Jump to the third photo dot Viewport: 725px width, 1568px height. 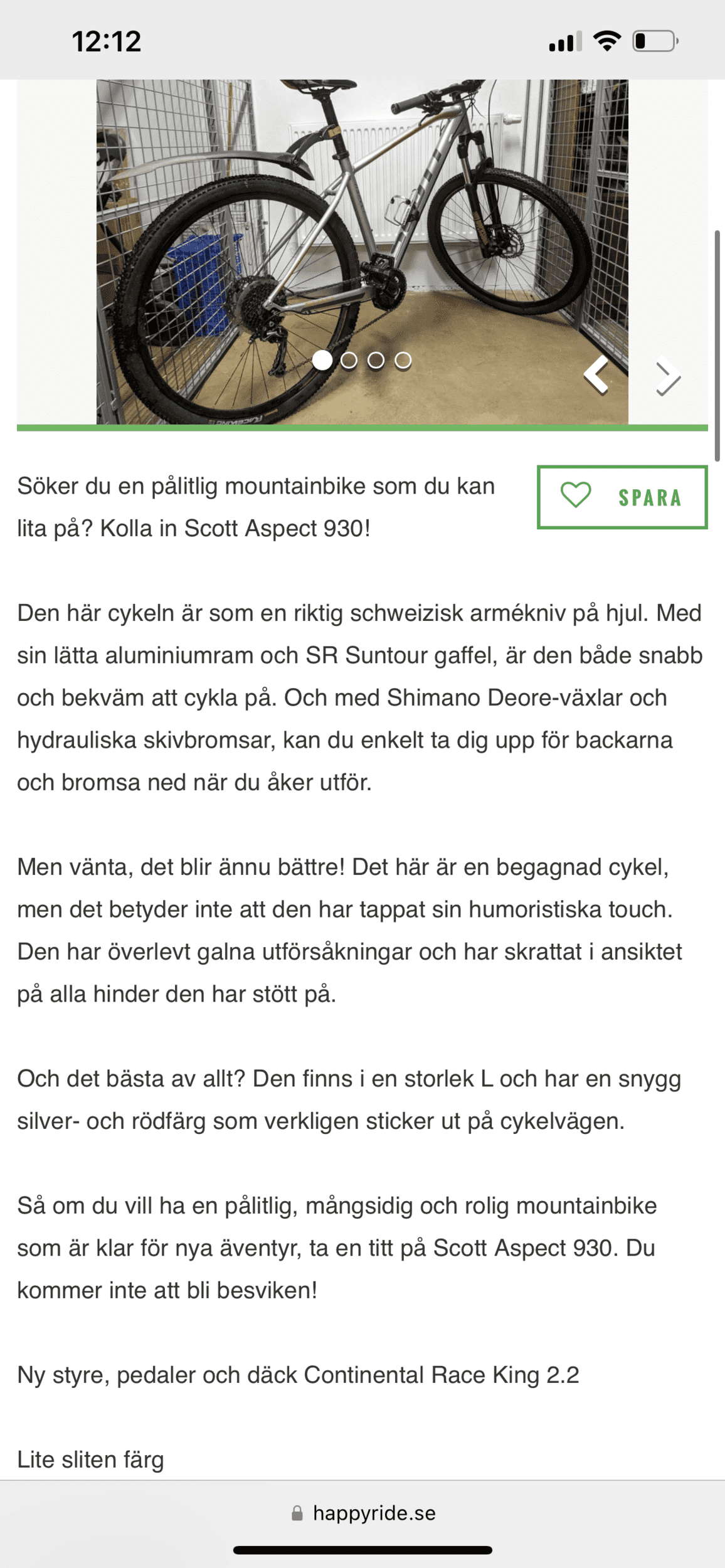pos(376,360)
